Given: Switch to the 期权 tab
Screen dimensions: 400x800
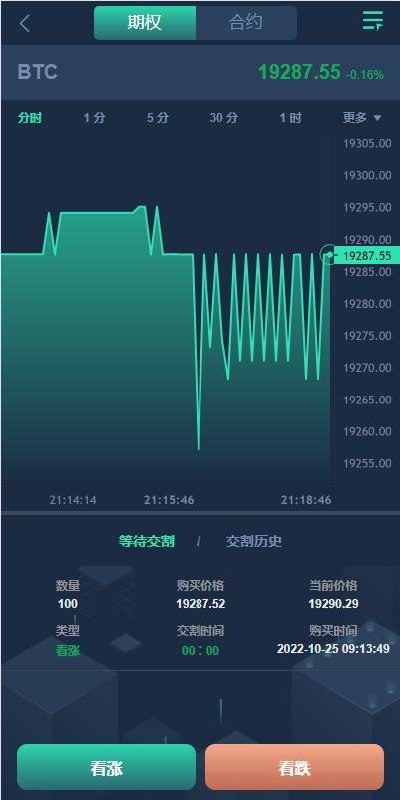Looking at the screenshot, I should coord(145,23).
